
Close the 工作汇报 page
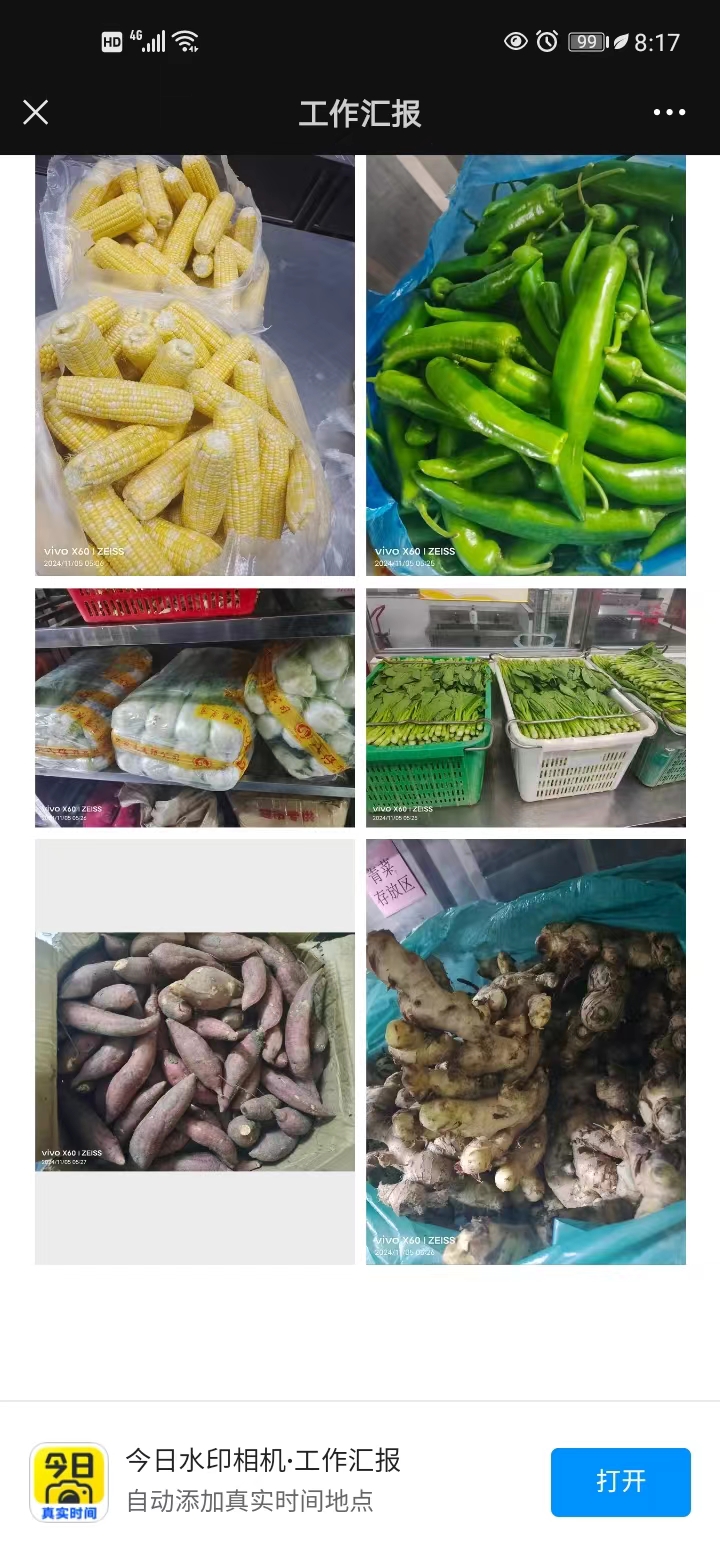click(x=36, y=112)
